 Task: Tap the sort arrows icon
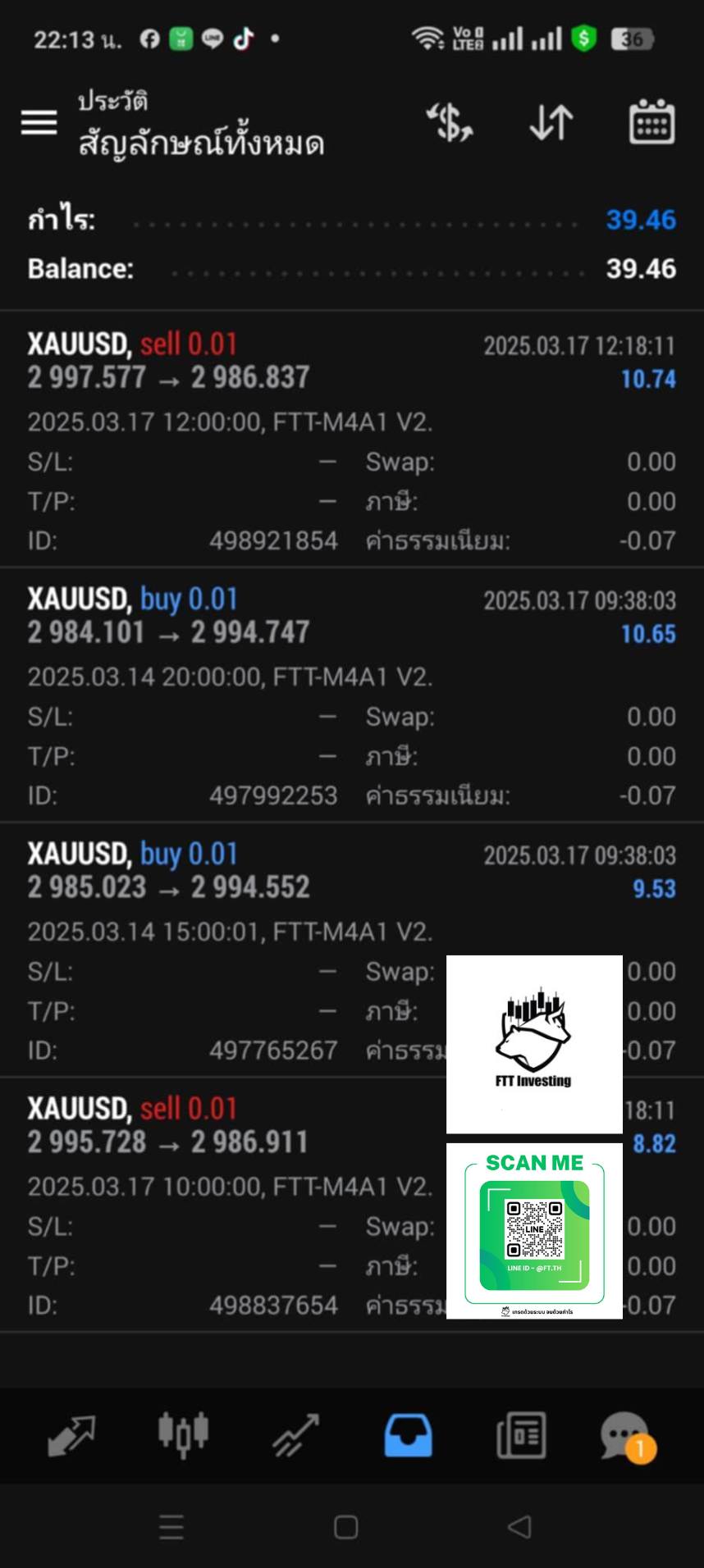(x=551, y=123)
